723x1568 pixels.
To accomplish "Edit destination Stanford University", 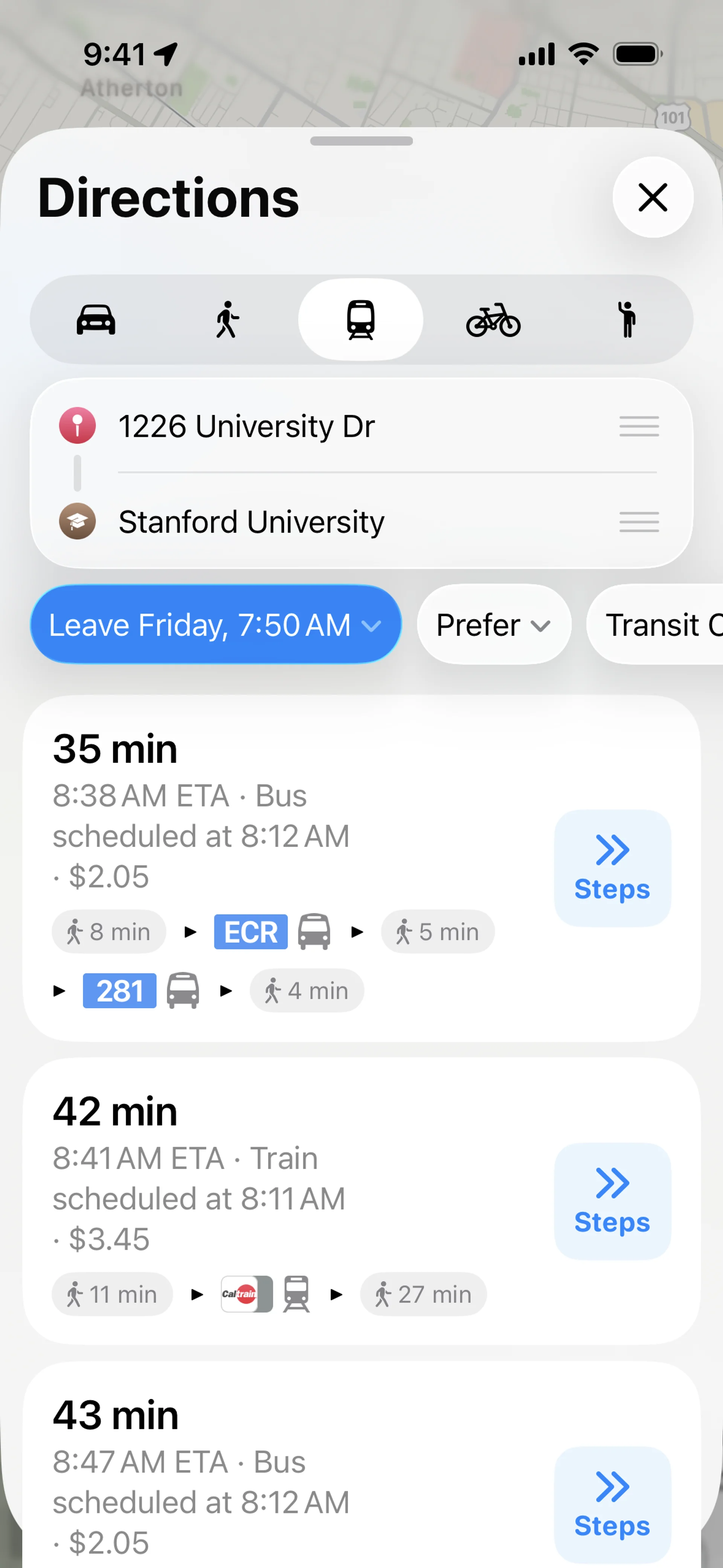I will [251, 522].
